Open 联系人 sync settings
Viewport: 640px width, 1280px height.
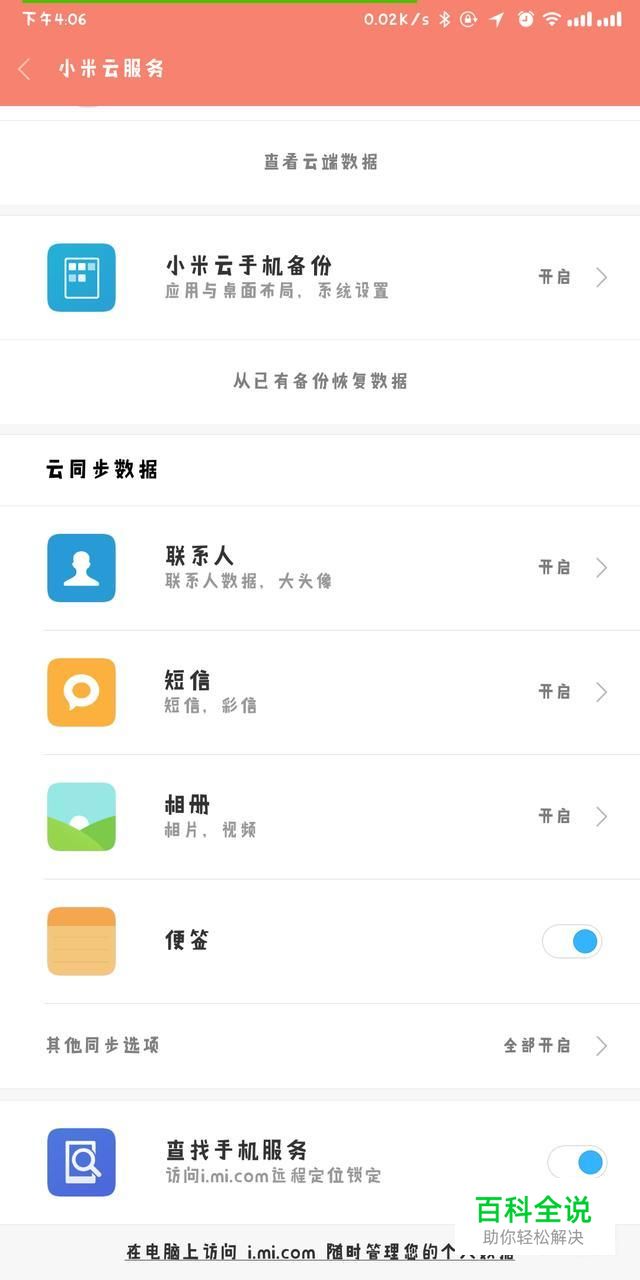click(320, 567)
